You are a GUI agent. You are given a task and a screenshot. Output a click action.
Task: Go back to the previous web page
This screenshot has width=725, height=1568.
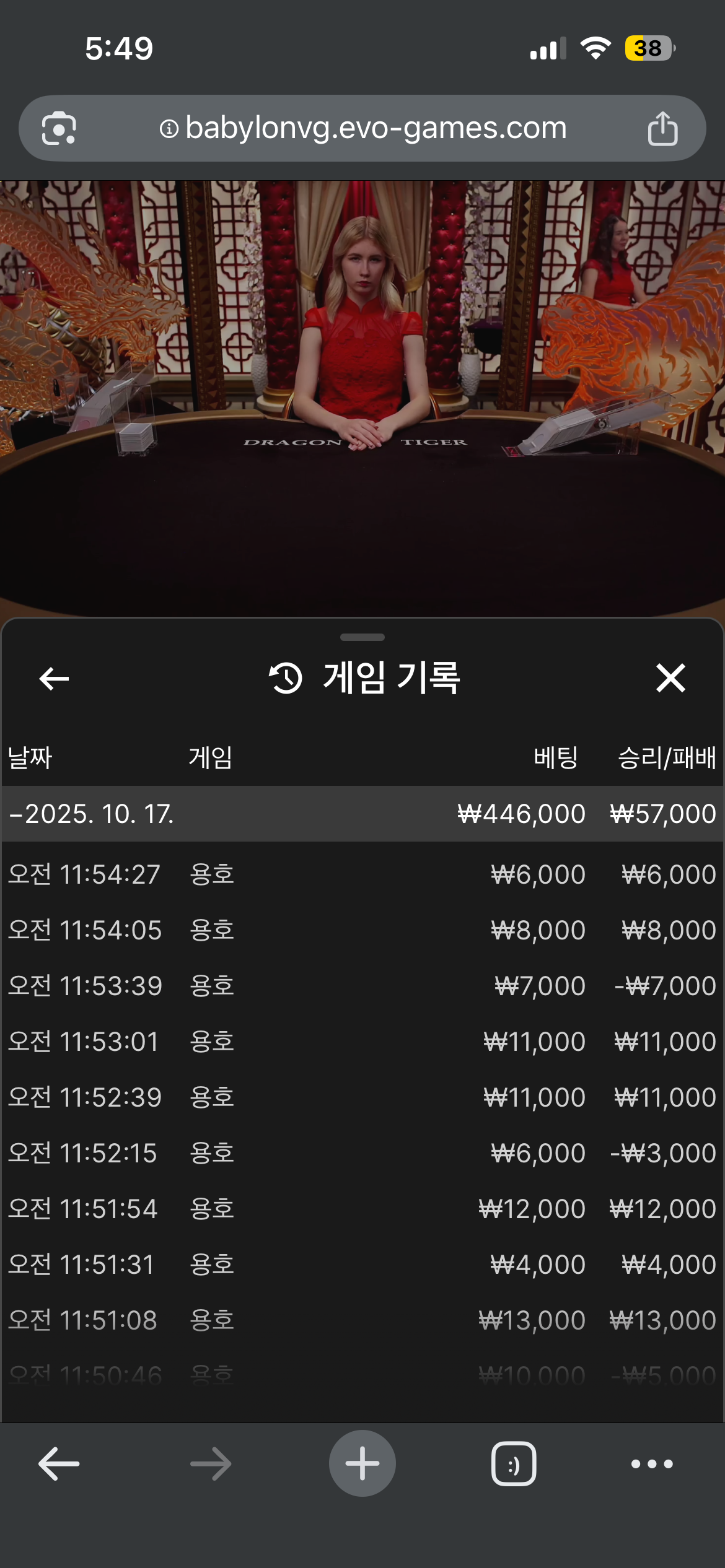59,1464
